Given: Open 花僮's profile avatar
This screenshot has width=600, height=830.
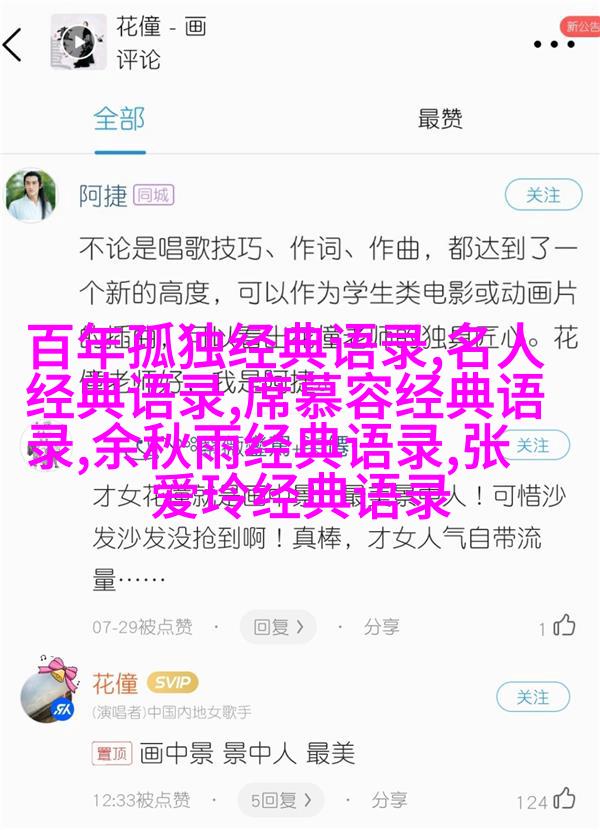Looking at the screenshot, I should (46, 691).
